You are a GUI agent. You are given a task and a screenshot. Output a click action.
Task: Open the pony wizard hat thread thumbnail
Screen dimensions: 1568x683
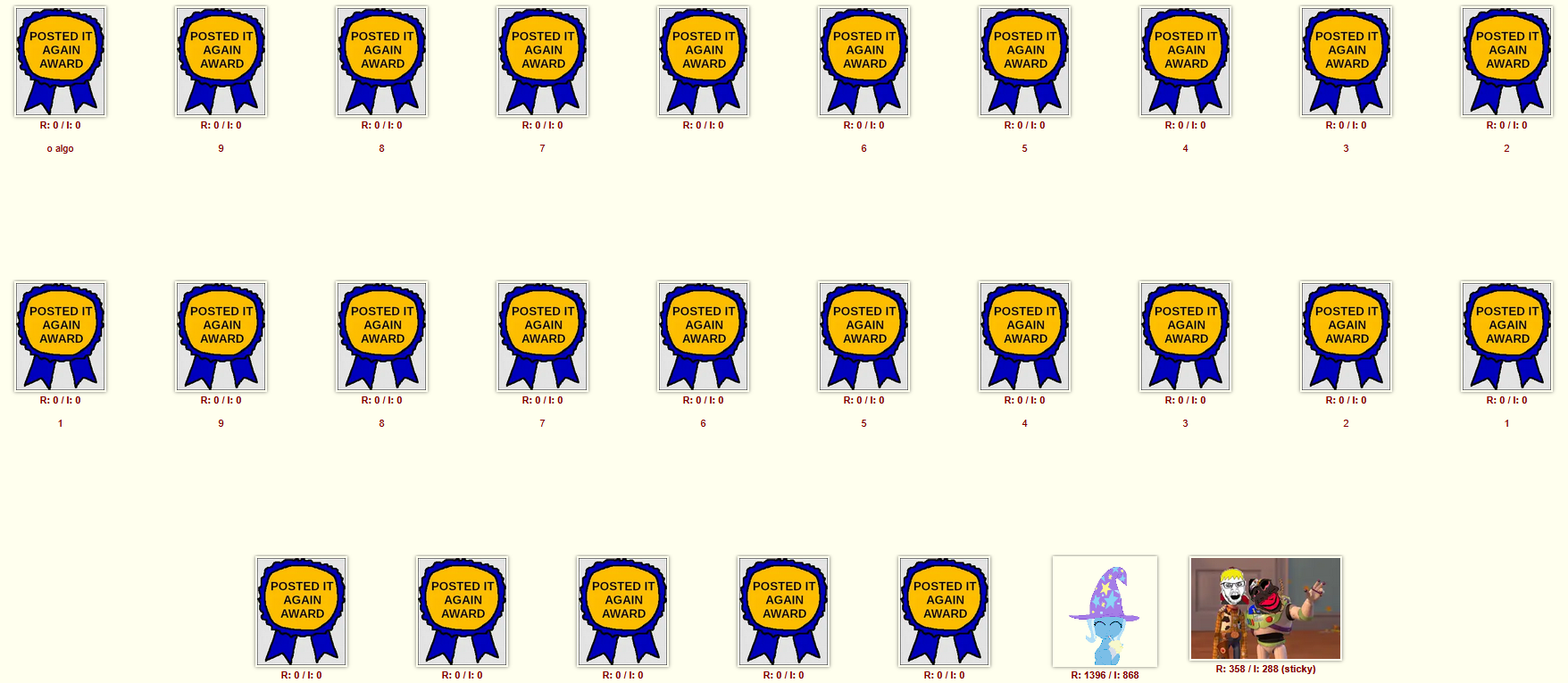(x=1105, y=611)
